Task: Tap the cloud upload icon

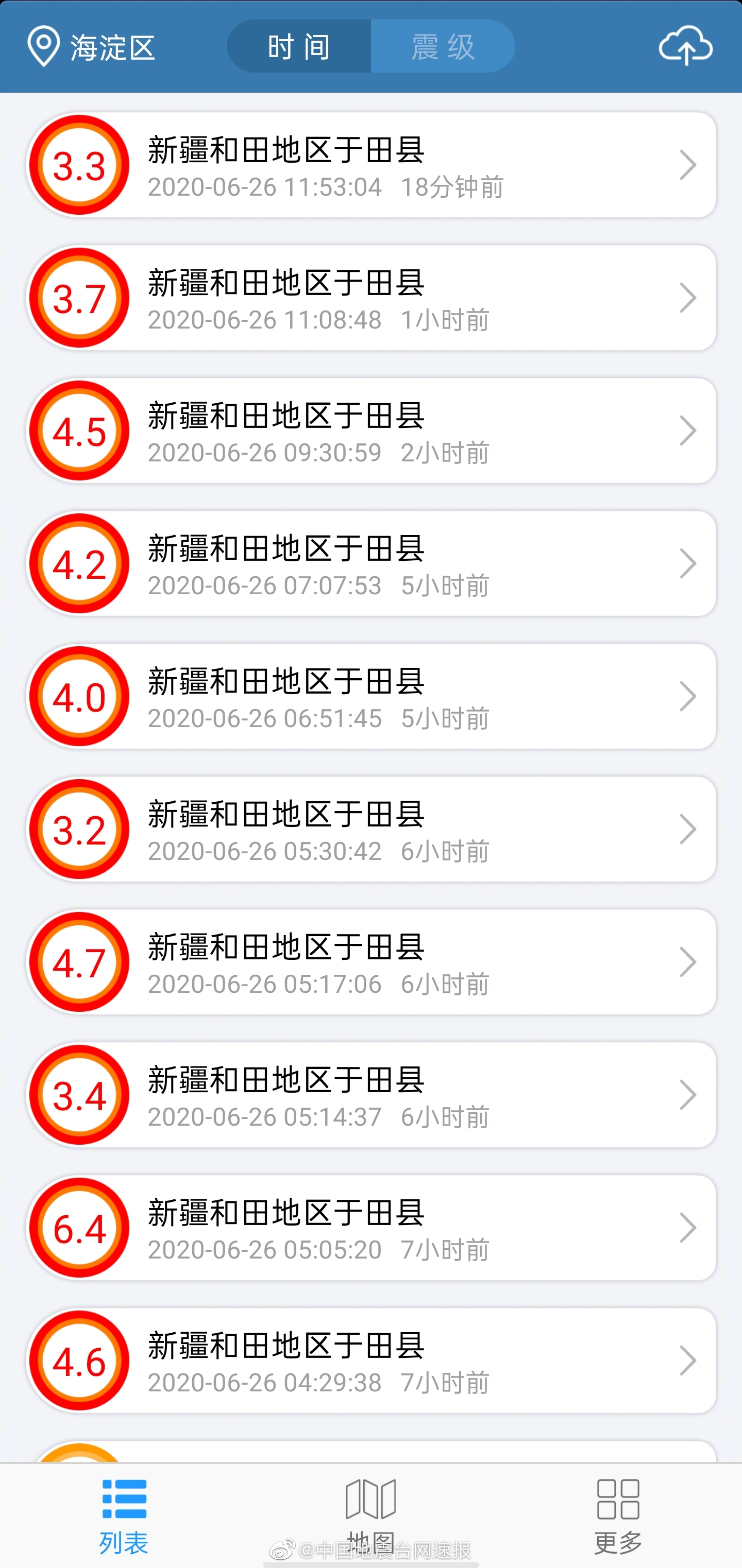Action: click(685, 46)
